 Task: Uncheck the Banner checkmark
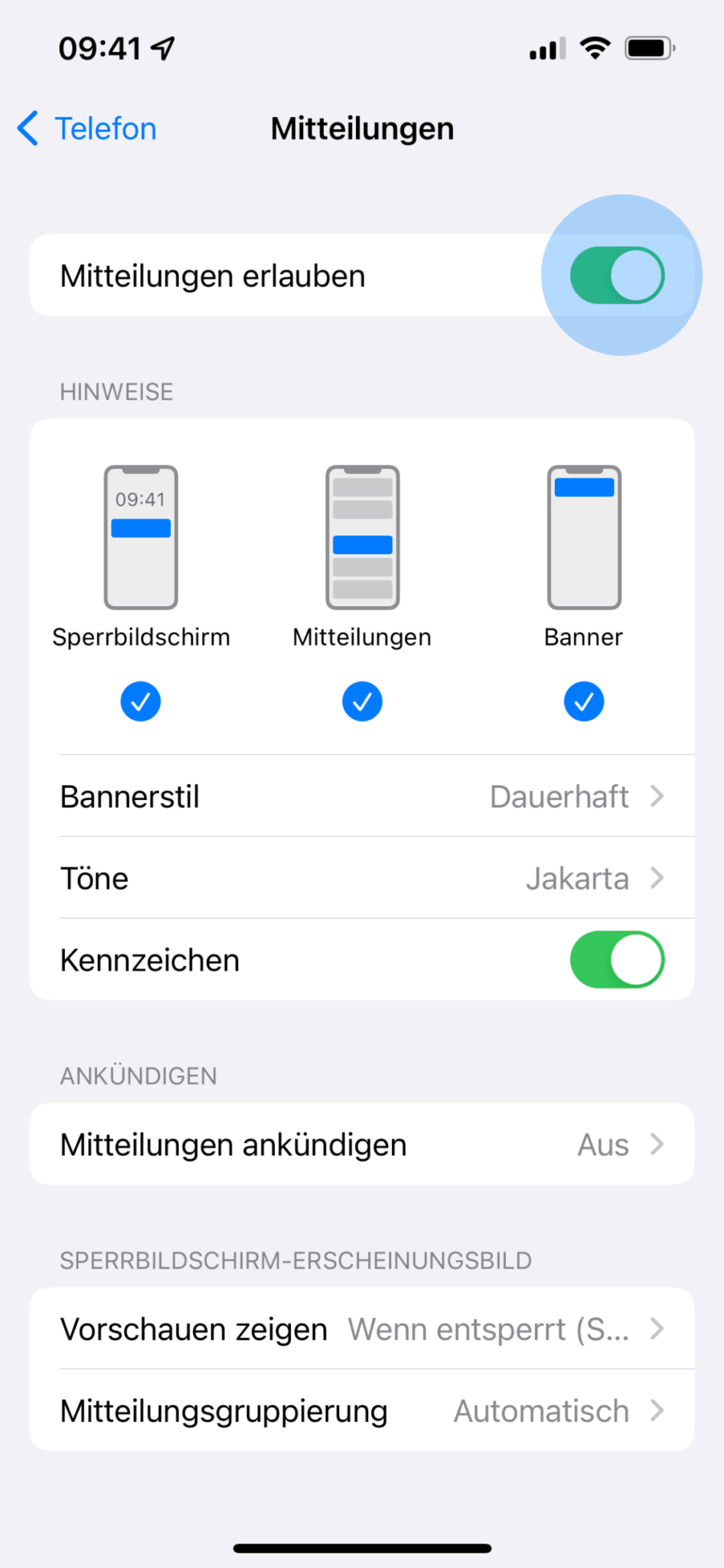pyautogui.click(x=583, y=701)
